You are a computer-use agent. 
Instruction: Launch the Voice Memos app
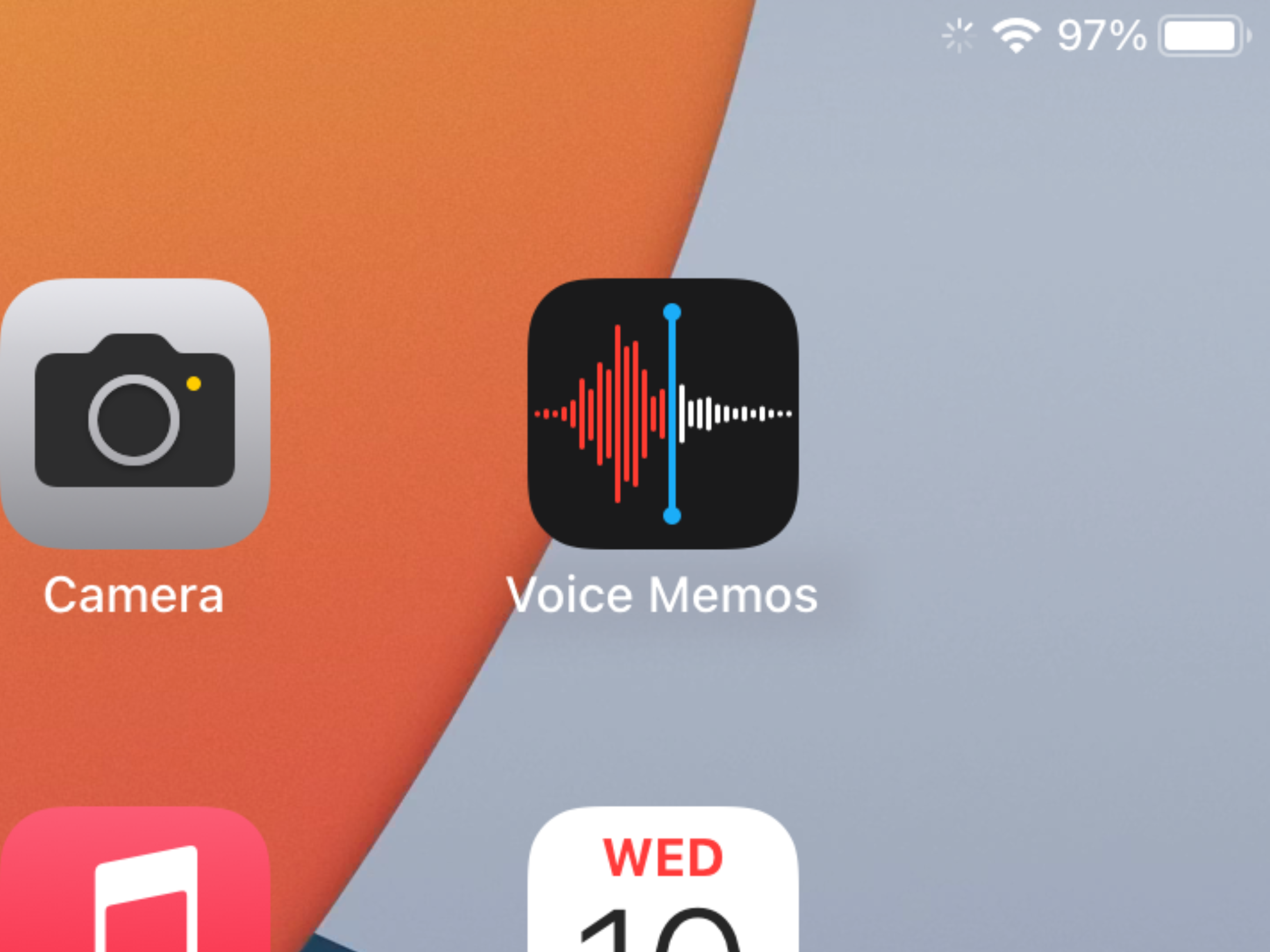pyautogui.click(x=663, y=413)
